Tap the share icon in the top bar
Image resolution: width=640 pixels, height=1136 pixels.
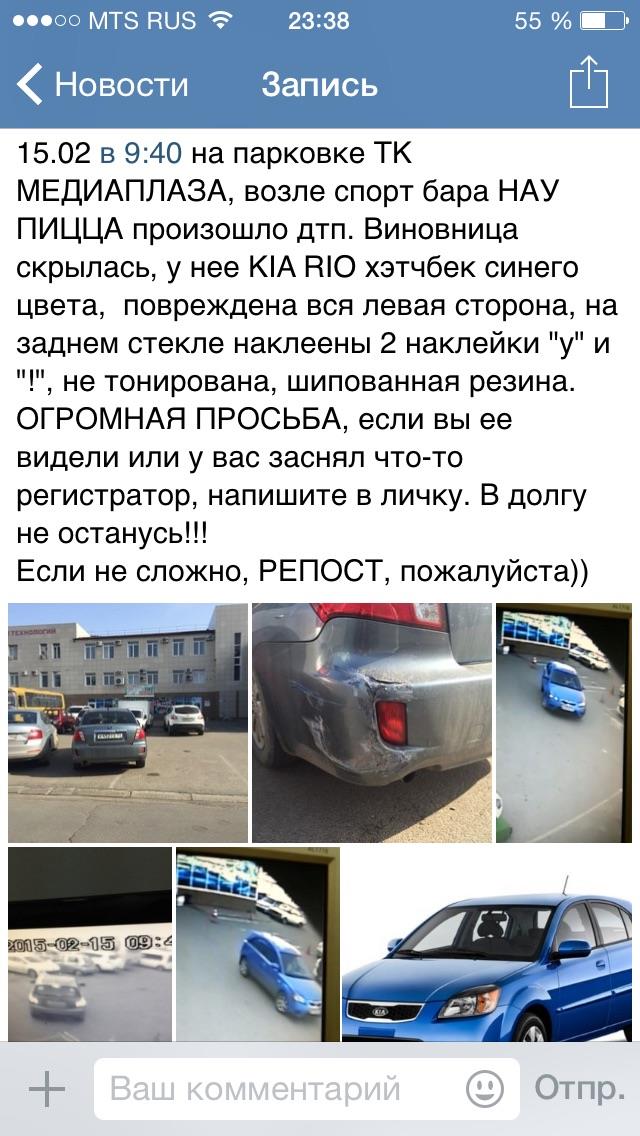pos(588,83)
